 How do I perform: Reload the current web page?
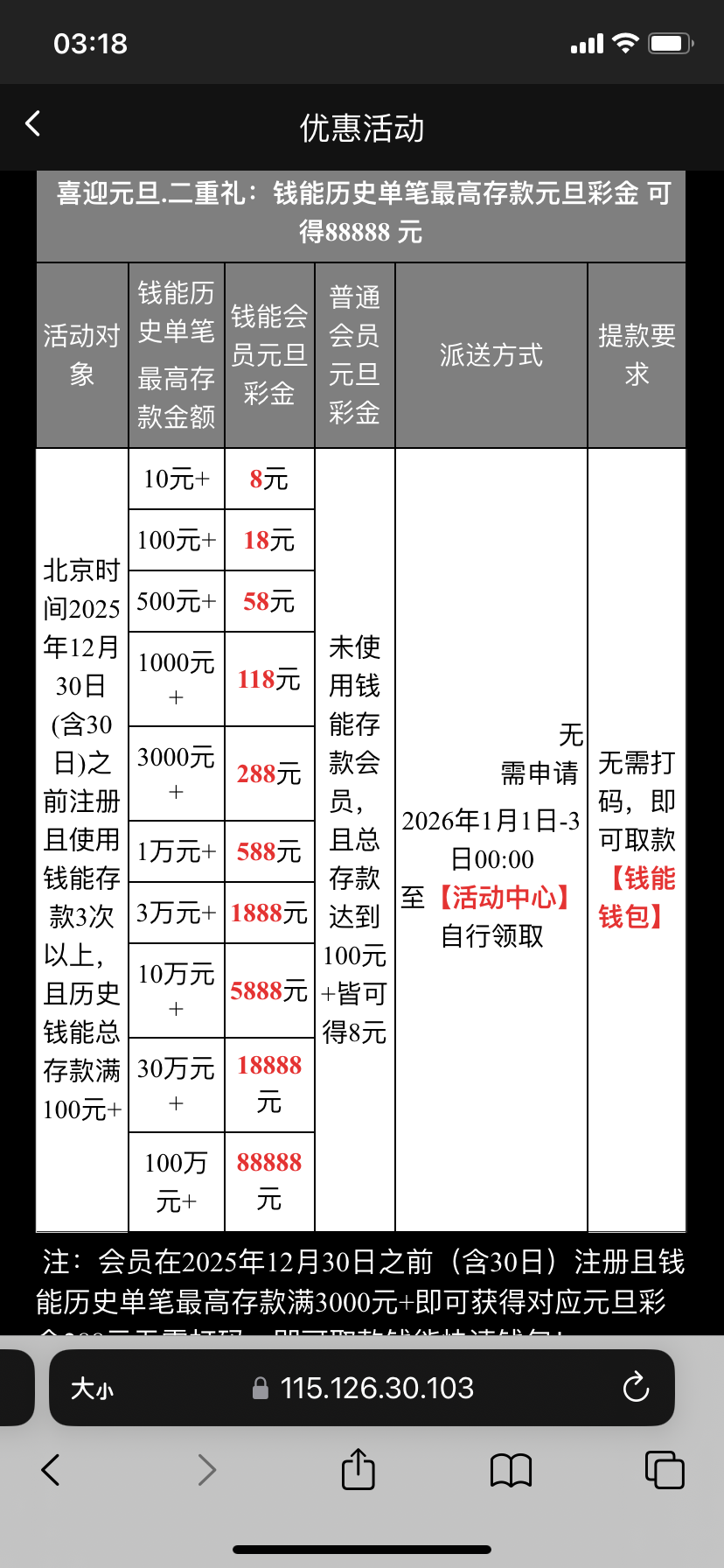(x=636, y=1388)
